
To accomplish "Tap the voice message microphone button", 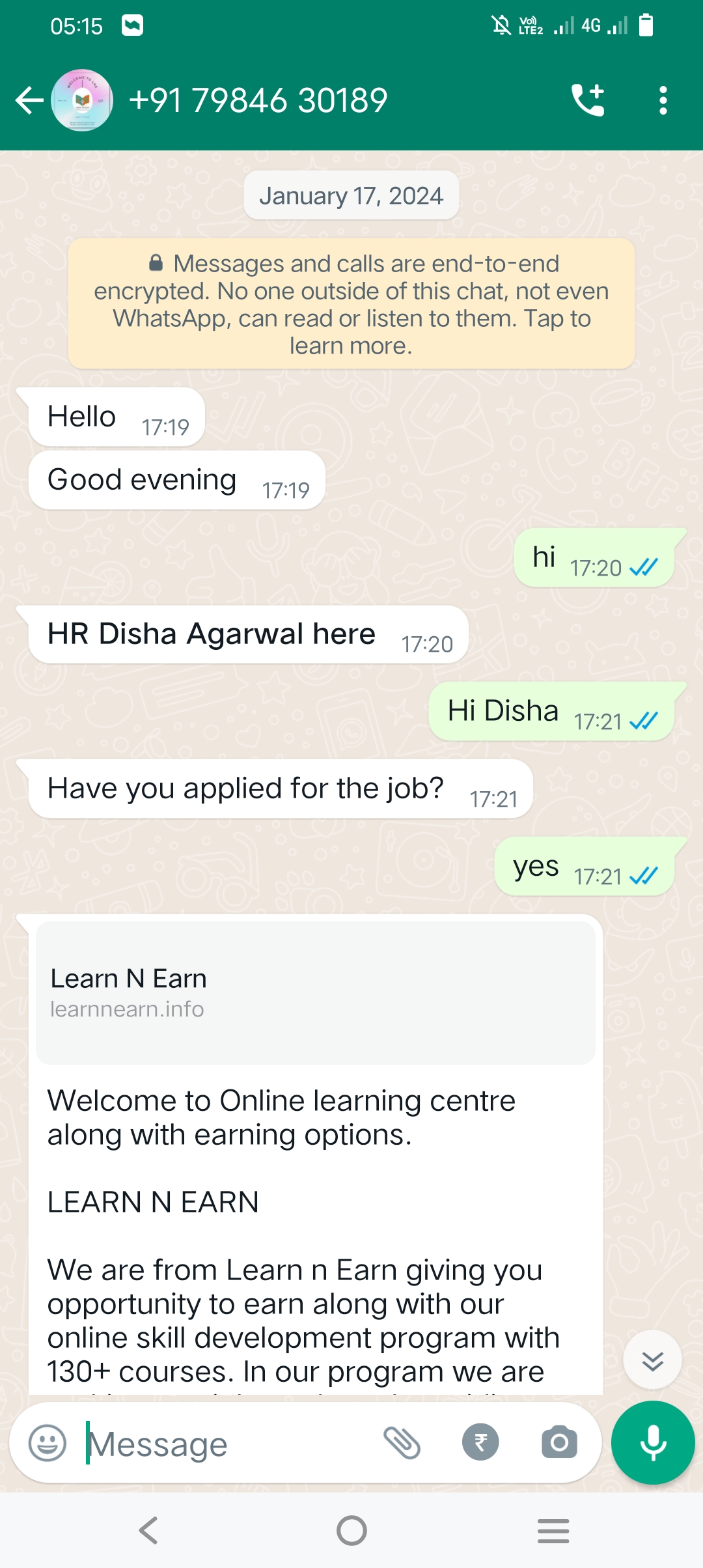I will pyautogui.click(x=653, y=1443).
